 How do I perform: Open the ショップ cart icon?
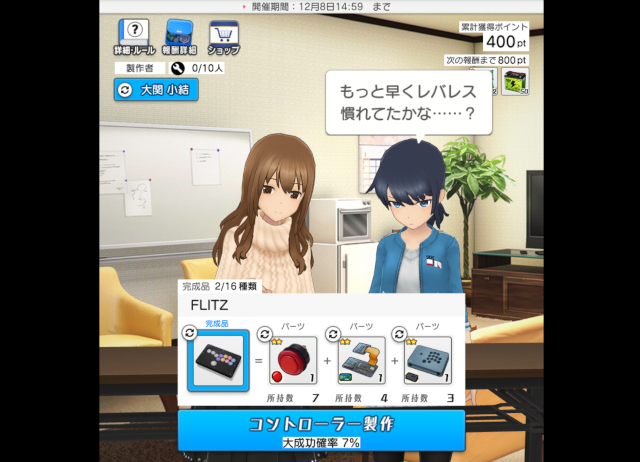point(224,37)
